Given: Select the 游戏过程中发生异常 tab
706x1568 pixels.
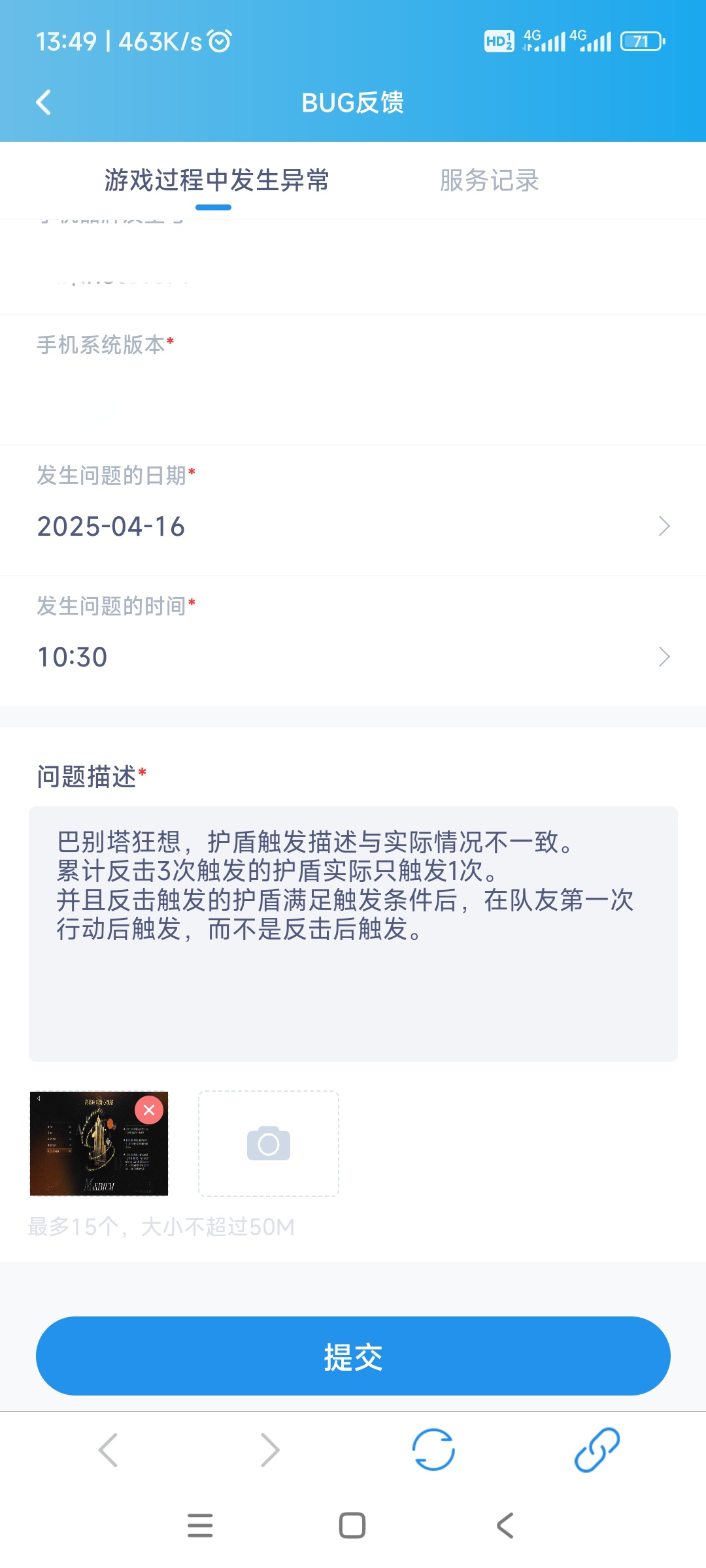Looking at the screenshot, I should click(x=216, y=181).
